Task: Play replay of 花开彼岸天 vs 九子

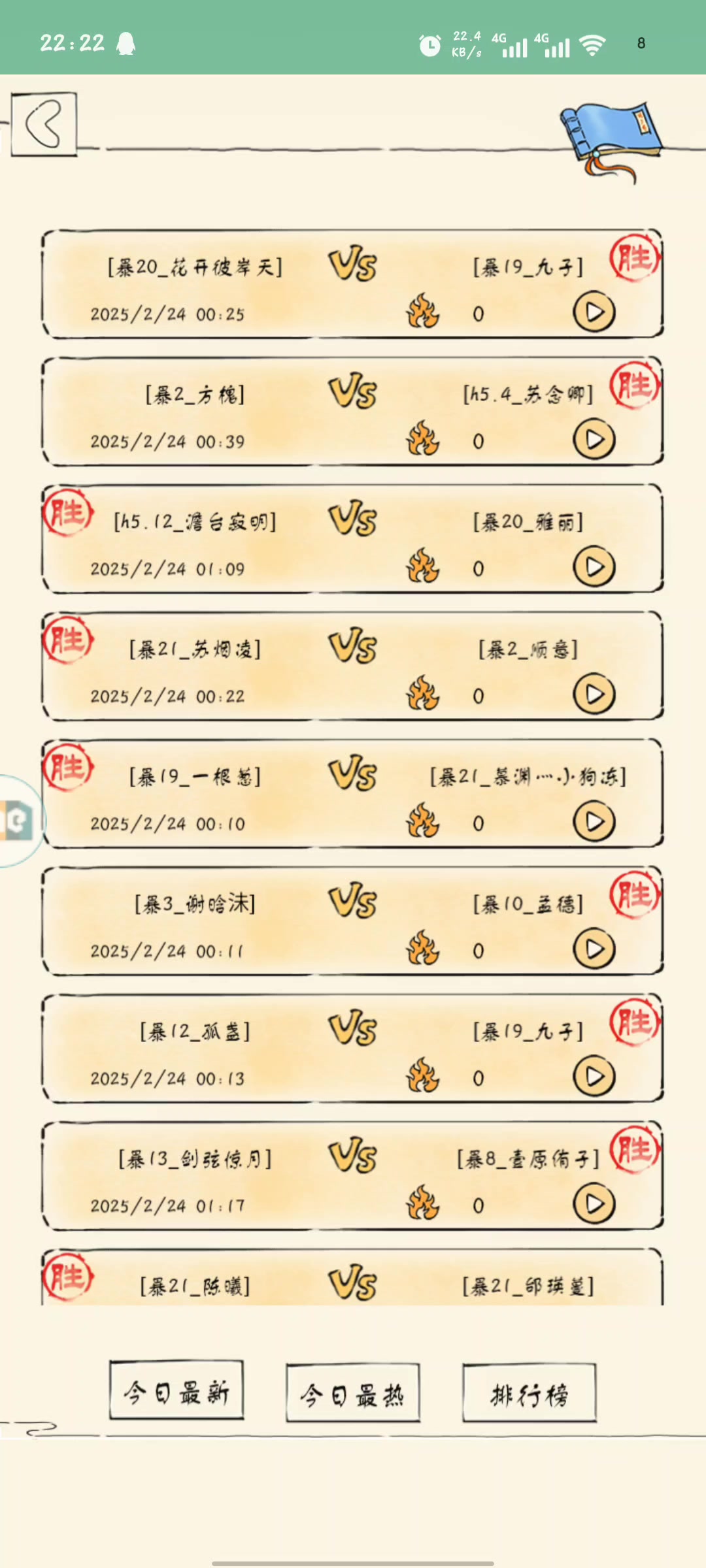Action: [x=594, y=312]
